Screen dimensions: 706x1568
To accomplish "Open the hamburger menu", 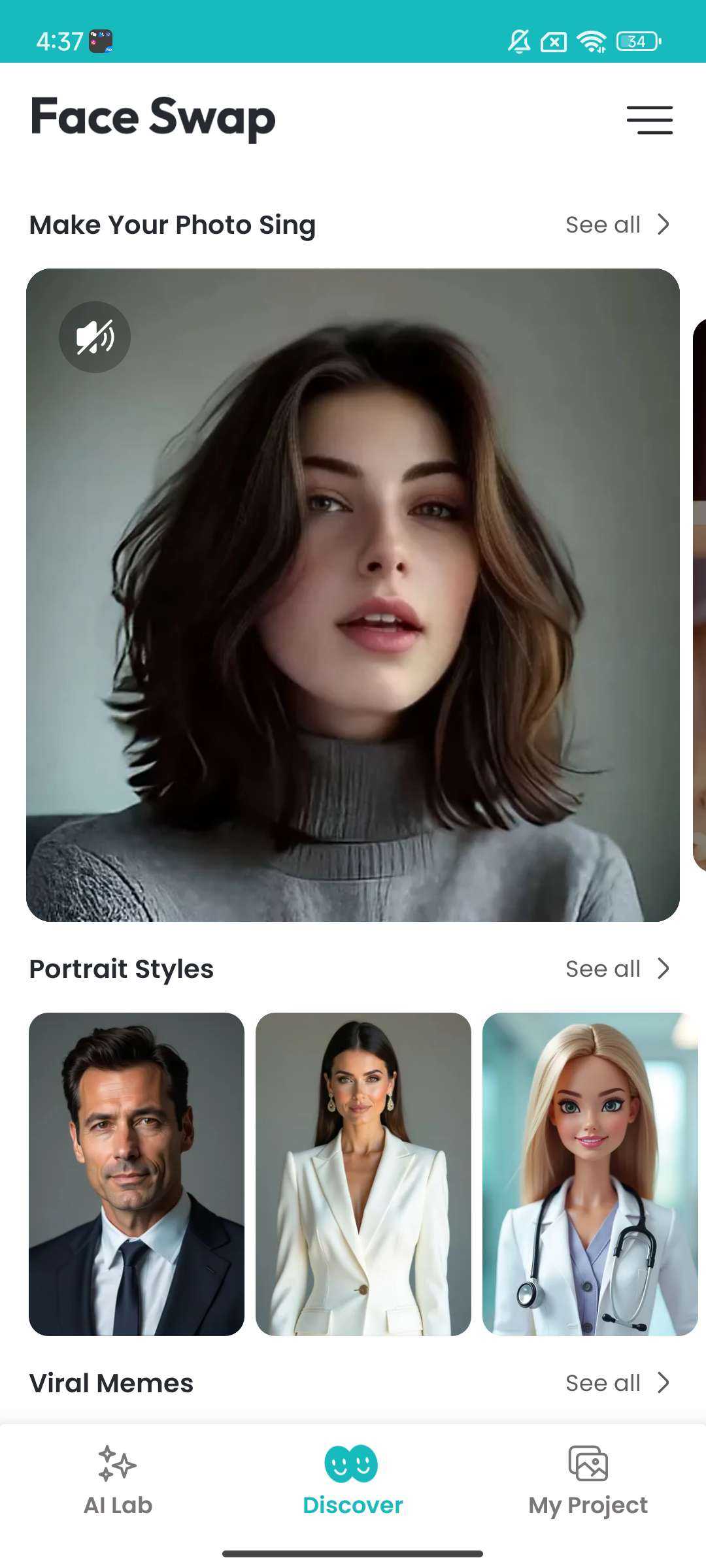I will tap(649, 120).
